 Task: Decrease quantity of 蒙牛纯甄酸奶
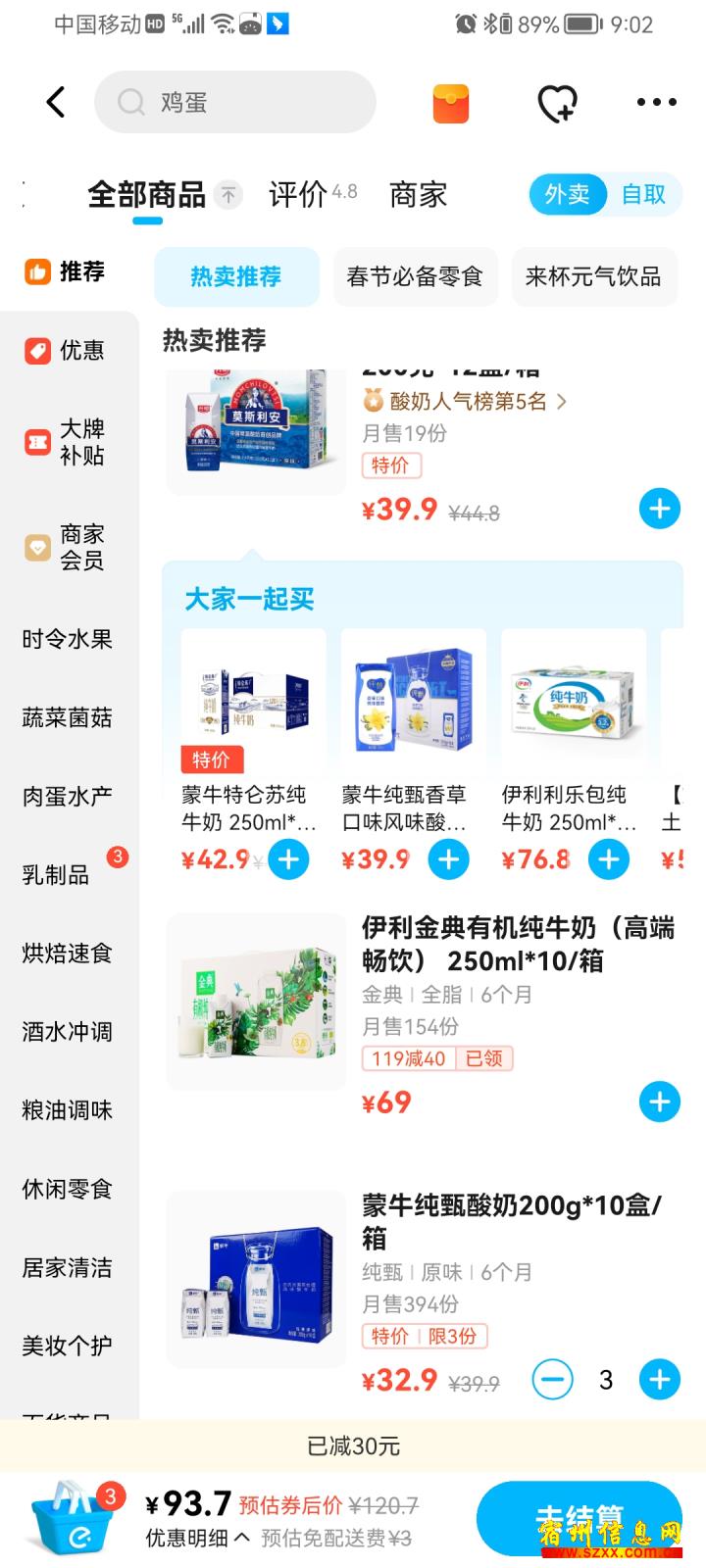coord(552,1380)
